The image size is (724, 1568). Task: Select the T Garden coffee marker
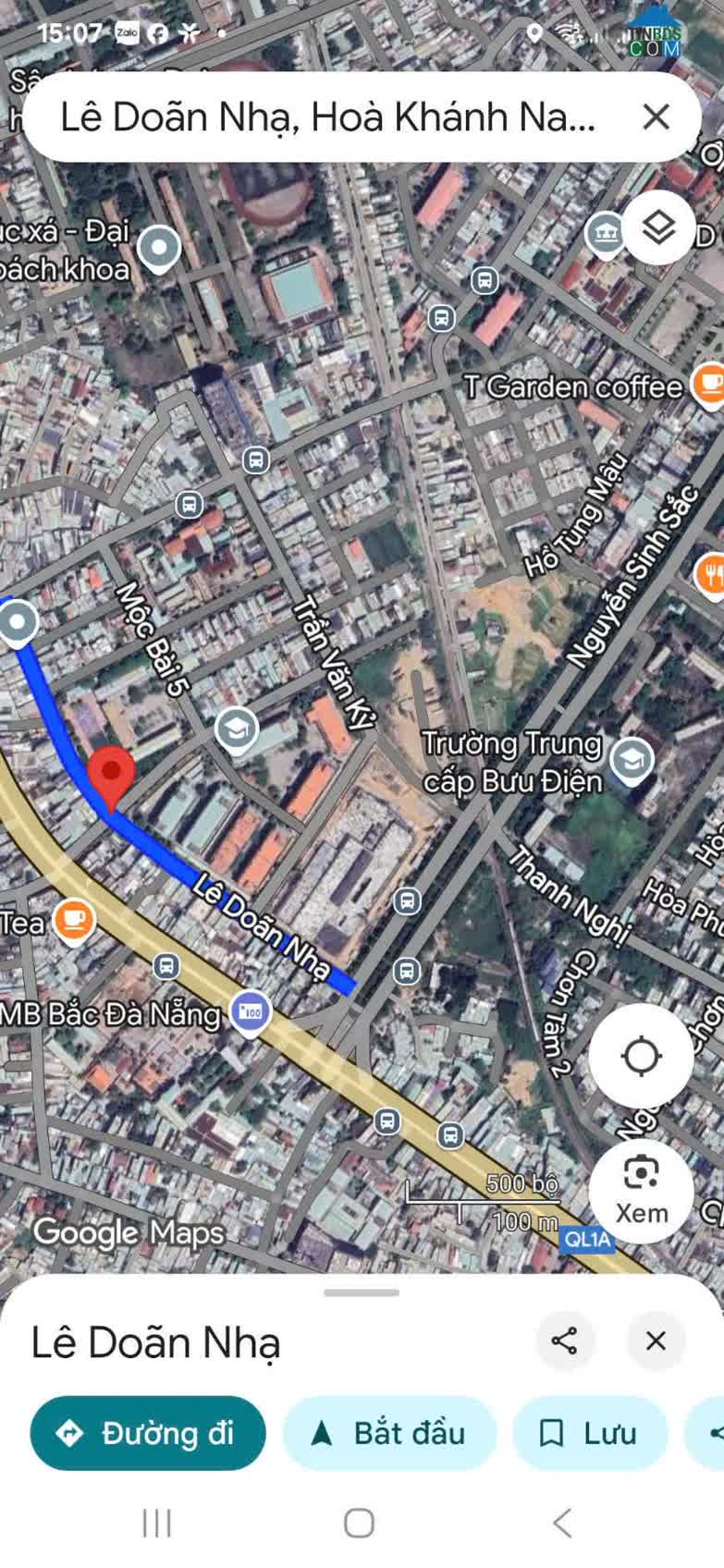(708, 385)
